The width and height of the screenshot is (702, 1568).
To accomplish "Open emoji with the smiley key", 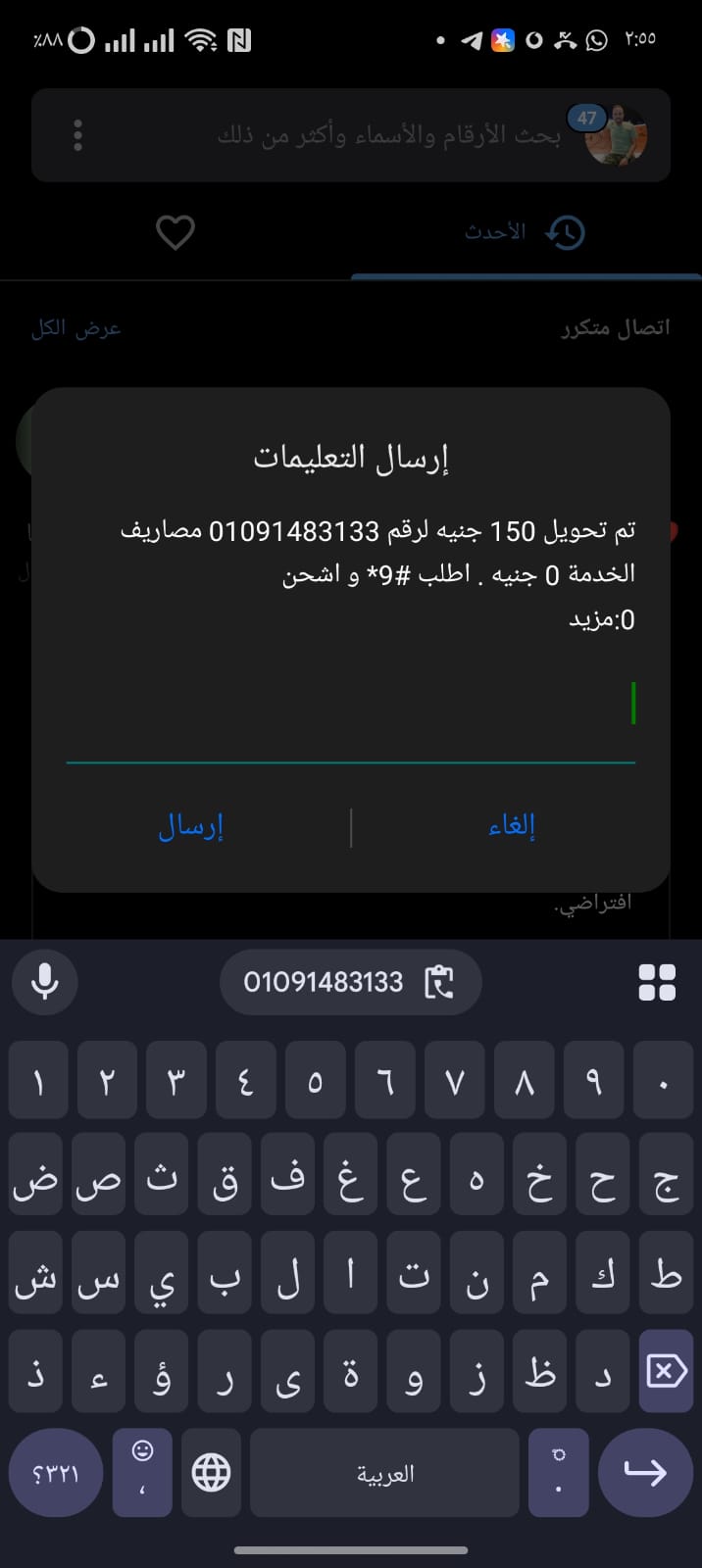I will [x=143, y=1472].
